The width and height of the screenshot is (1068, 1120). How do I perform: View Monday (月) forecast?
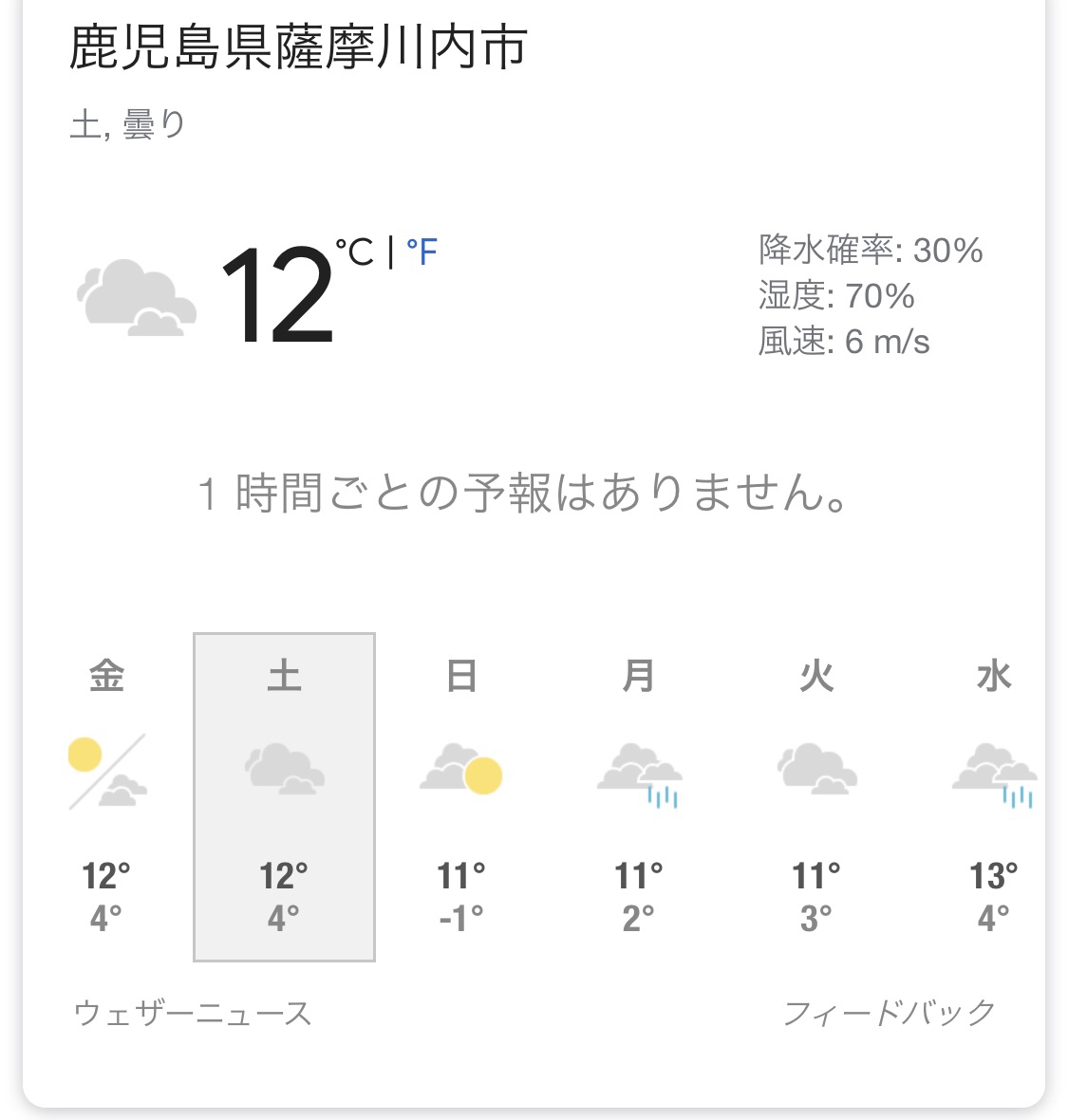[639, 795]
